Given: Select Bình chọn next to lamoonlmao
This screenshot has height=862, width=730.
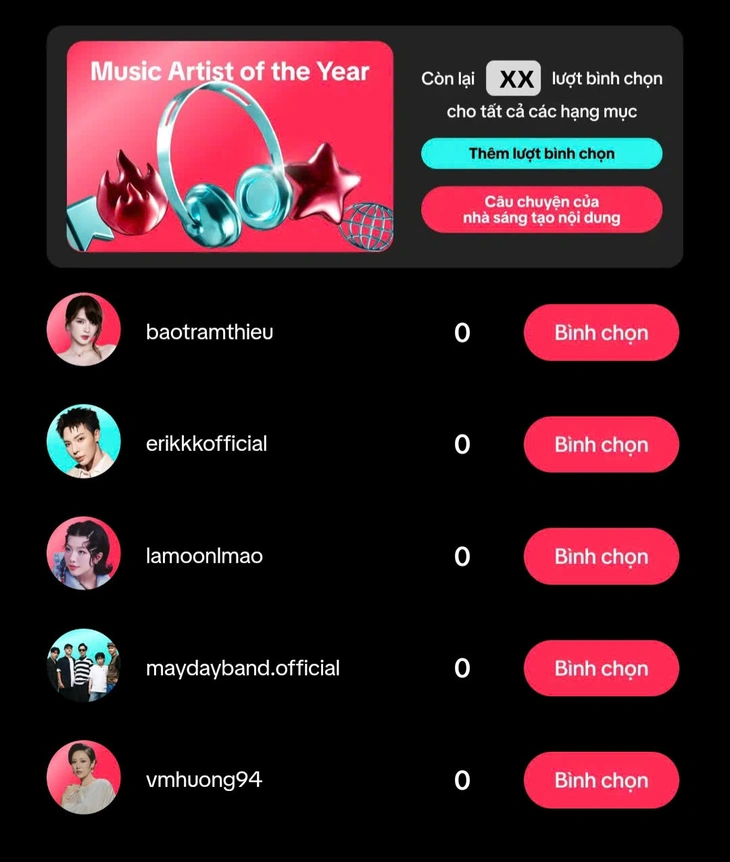Looking at the screenshot, I should pyautogui.click(x=601, y=557).
